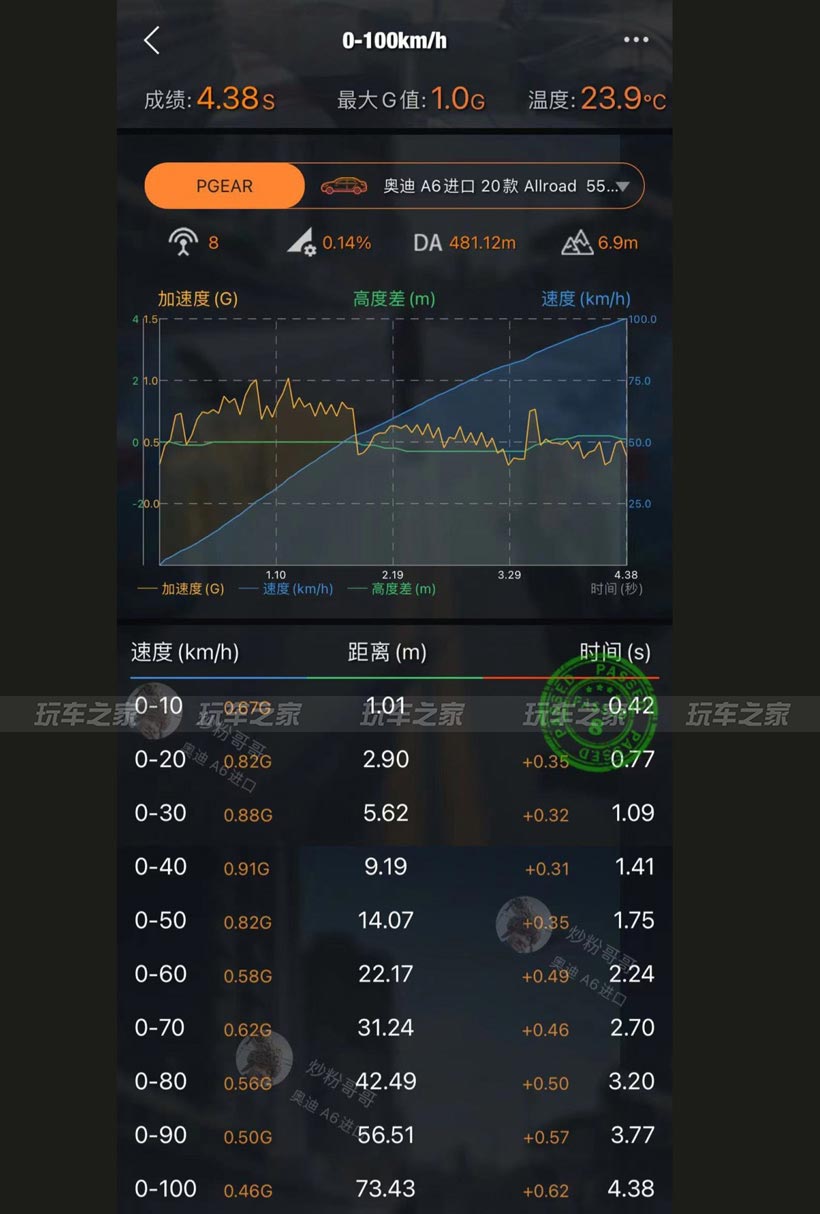The height and width of the screenshot is (1214, 820).
Task: Go back with the top-left arrow
Action: 152,41
